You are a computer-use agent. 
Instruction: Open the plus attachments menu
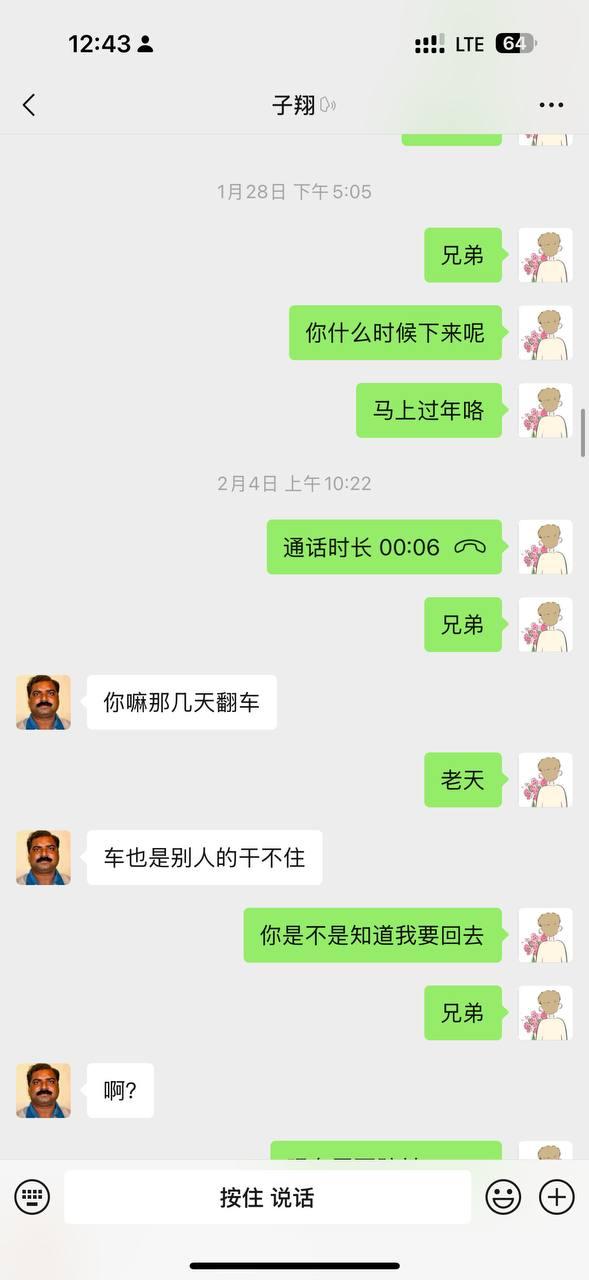557,1197
